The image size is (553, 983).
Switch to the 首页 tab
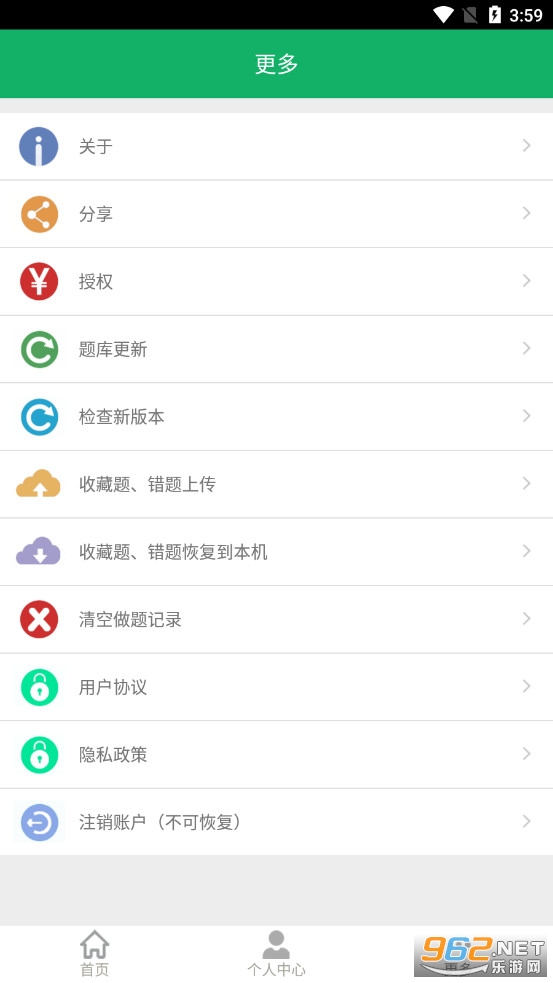[94, 954]
